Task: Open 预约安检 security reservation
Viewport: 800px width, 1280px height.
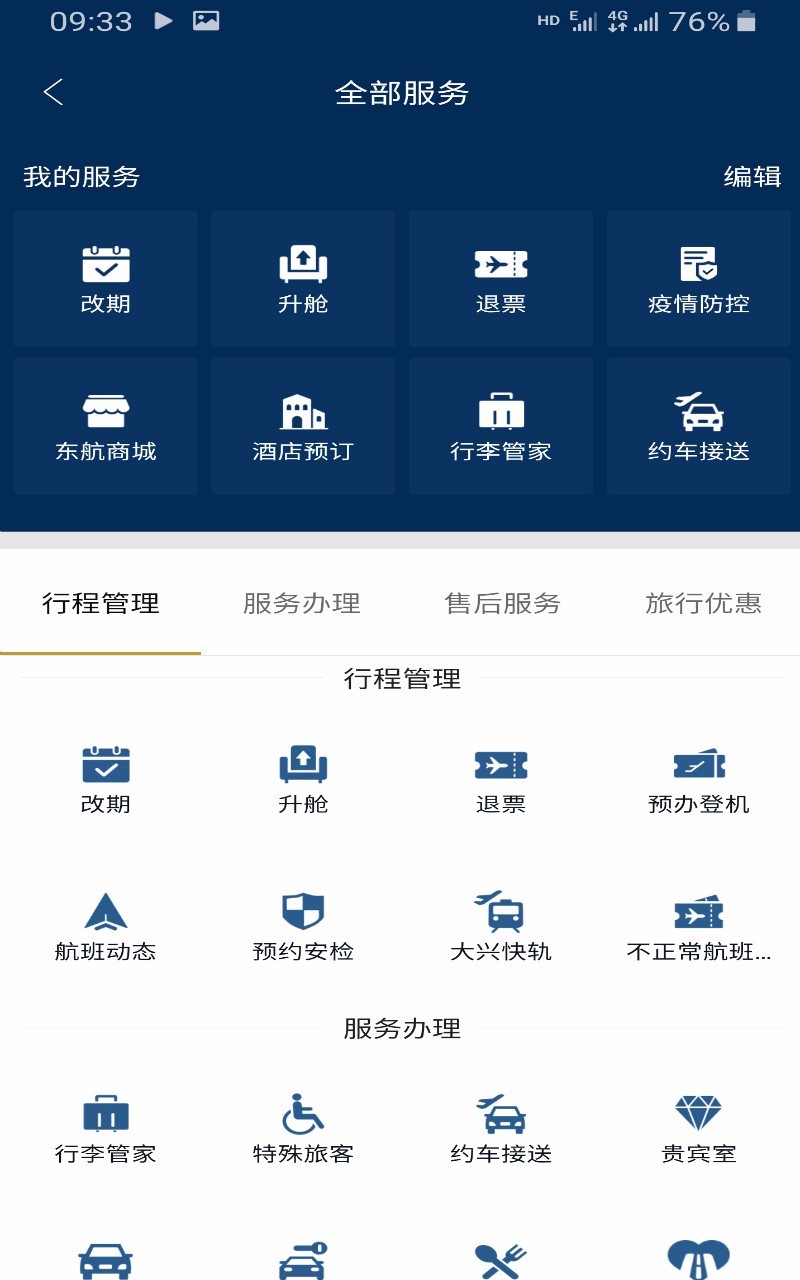Action: tap(303, 927)
